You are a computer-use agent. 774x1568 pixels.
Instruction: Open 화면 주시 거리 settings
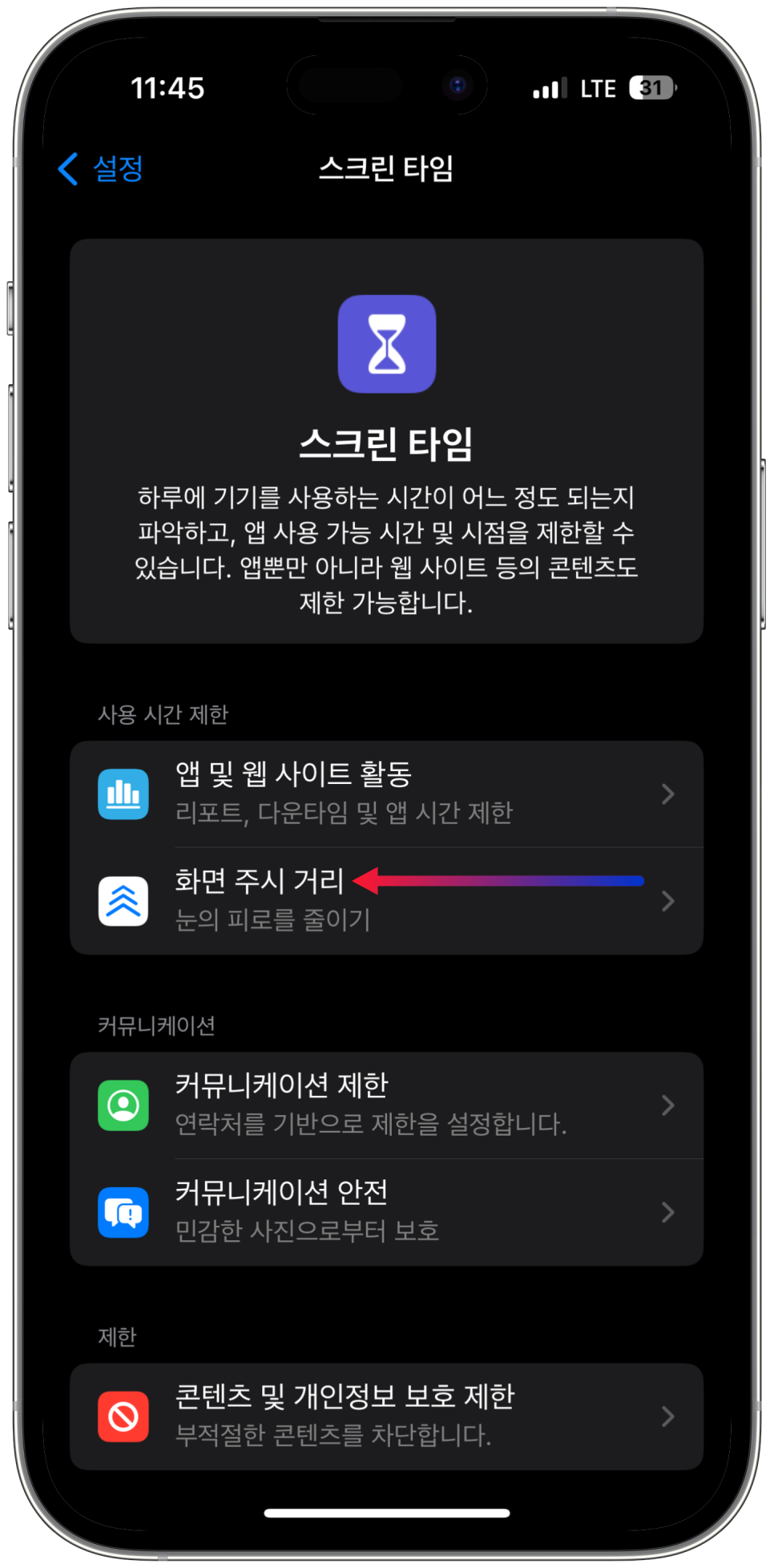coord(386,901)
